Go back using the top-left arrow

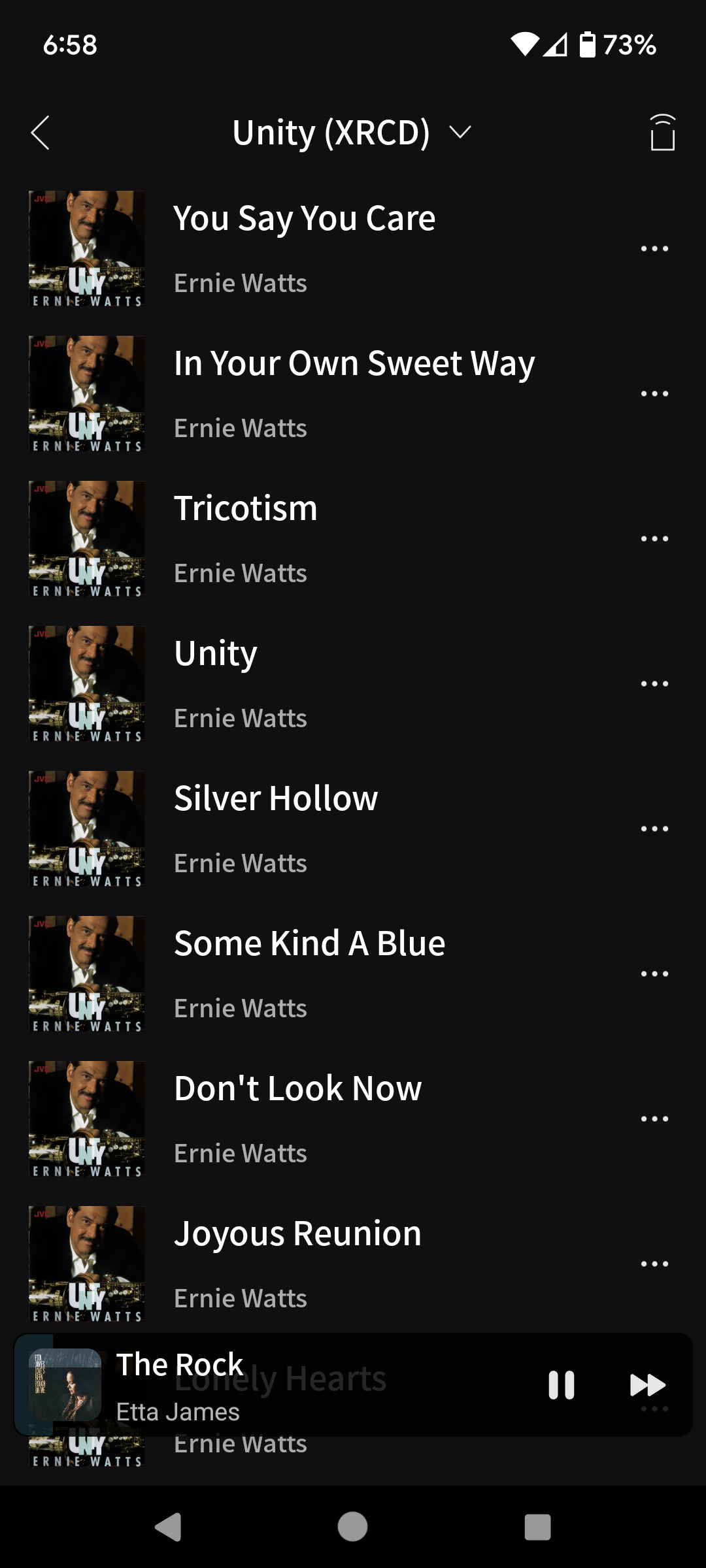pos(41,133)
